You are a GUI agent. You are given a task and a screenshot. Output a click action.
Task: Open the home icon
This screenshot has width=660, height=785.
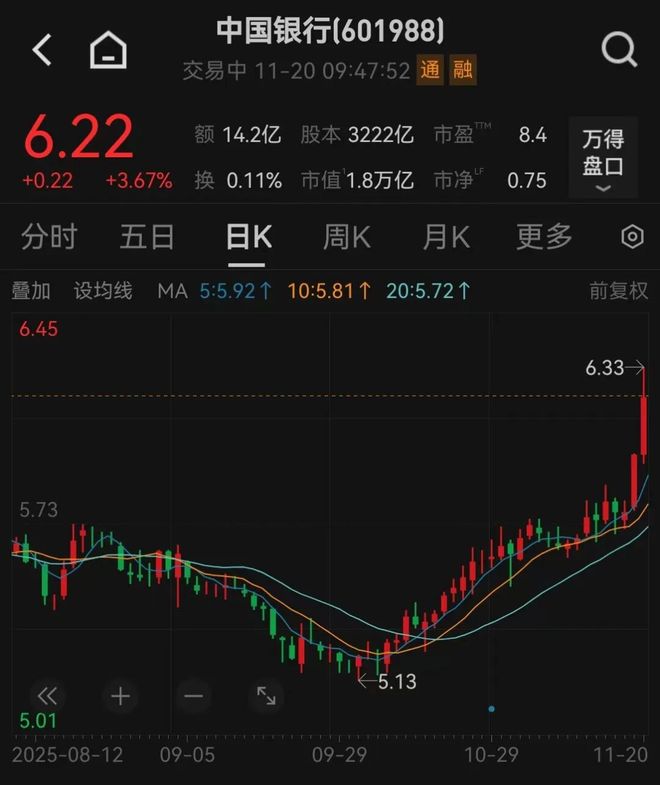pyautogui.click(x=108, y=49)
